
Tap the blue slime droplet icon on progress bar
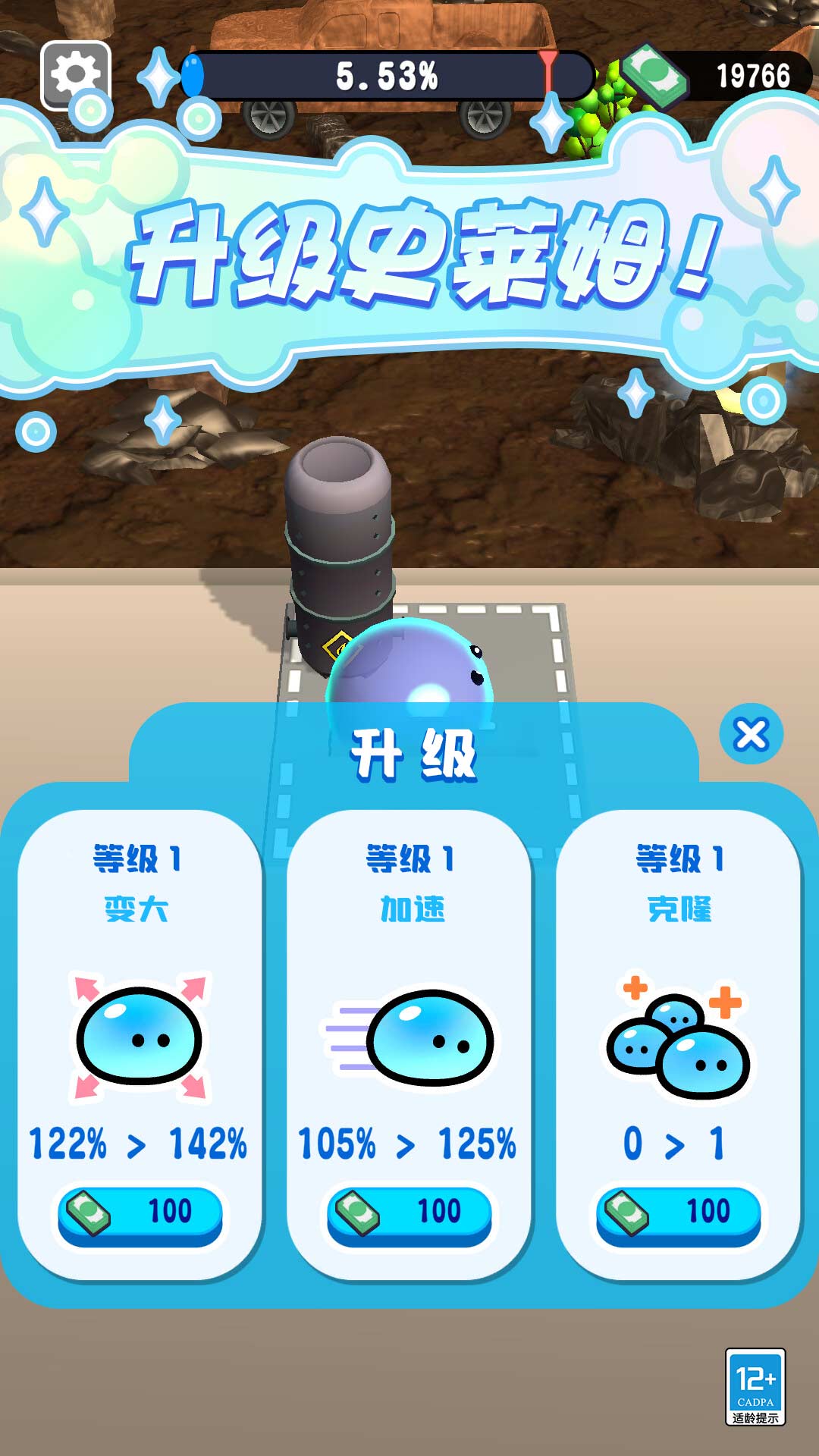pos(192,74)
